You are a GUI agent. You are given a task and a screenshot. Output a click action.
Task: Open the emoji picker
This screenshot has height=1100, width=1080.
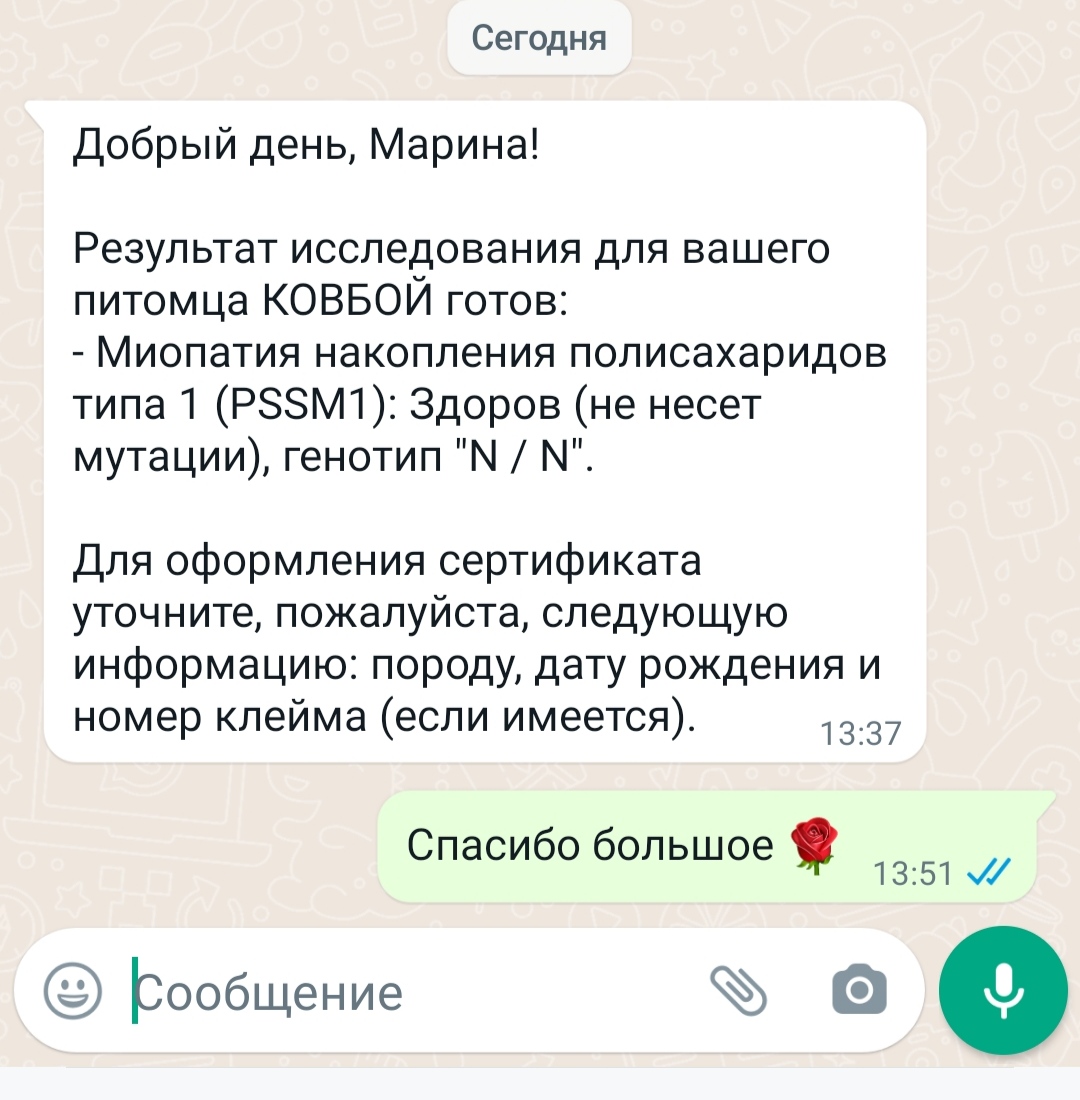coord(73,991)
